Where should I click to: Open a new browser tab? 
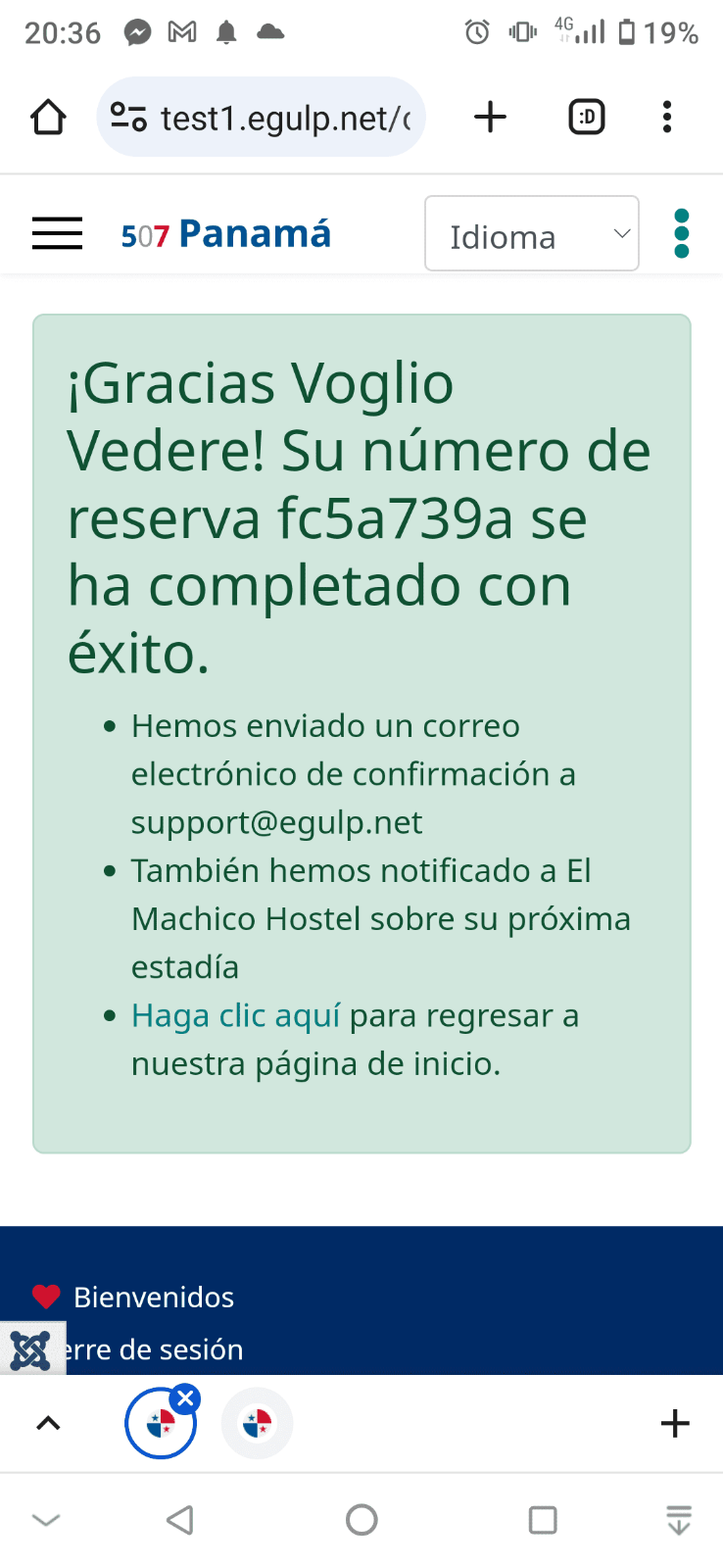(490, 118)
